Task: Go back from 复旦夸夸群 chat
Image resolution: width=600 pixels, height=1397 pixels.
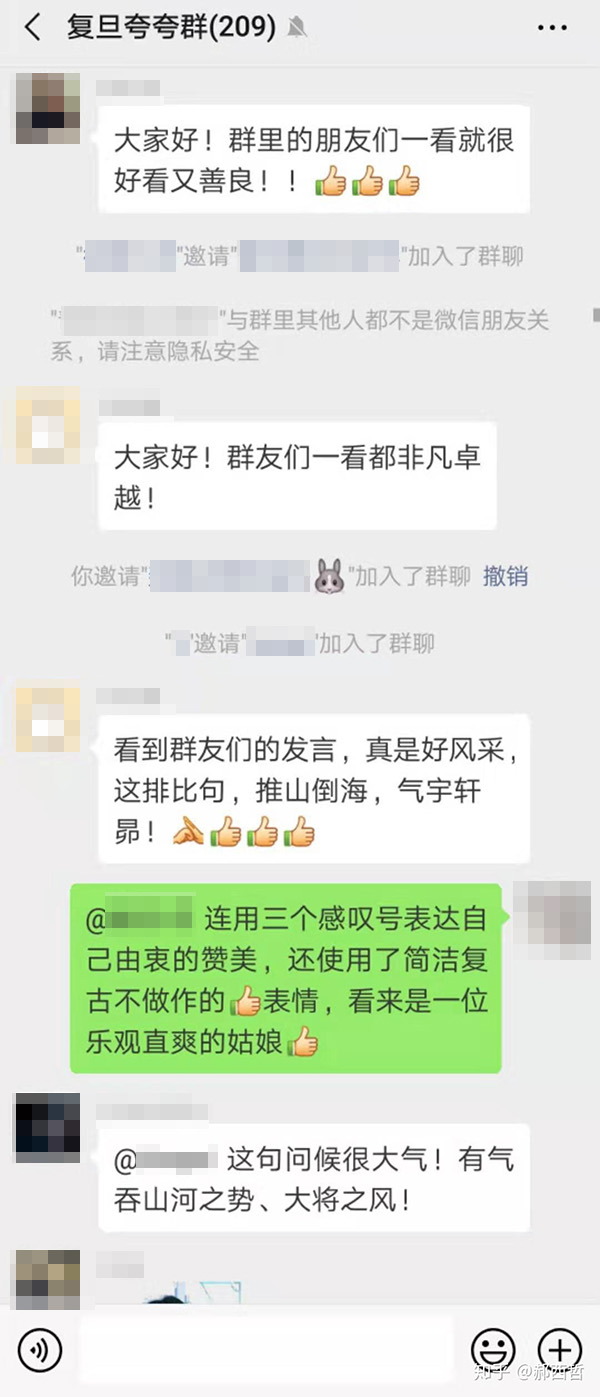Action: click(33, 27)
